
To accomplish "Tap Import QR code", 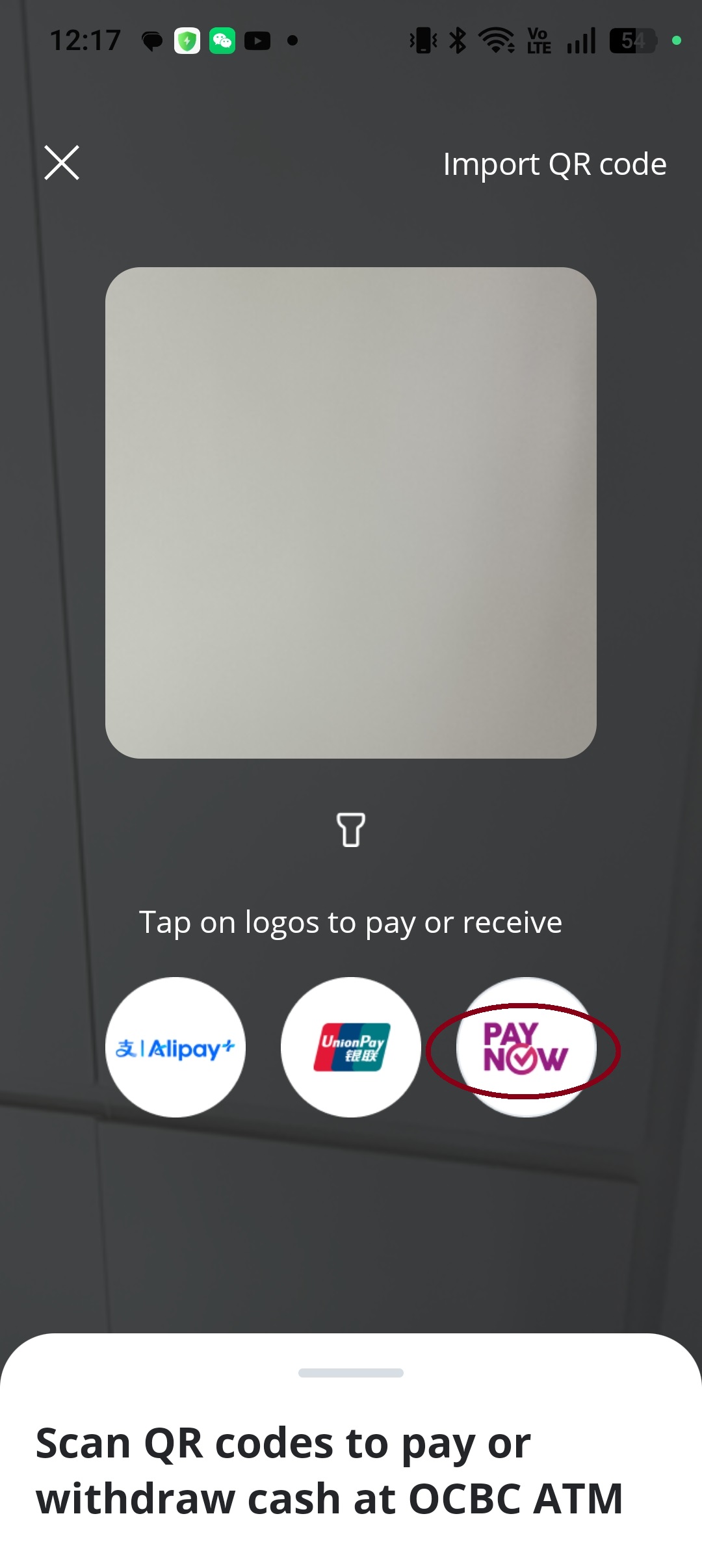I will pos(554,164).
